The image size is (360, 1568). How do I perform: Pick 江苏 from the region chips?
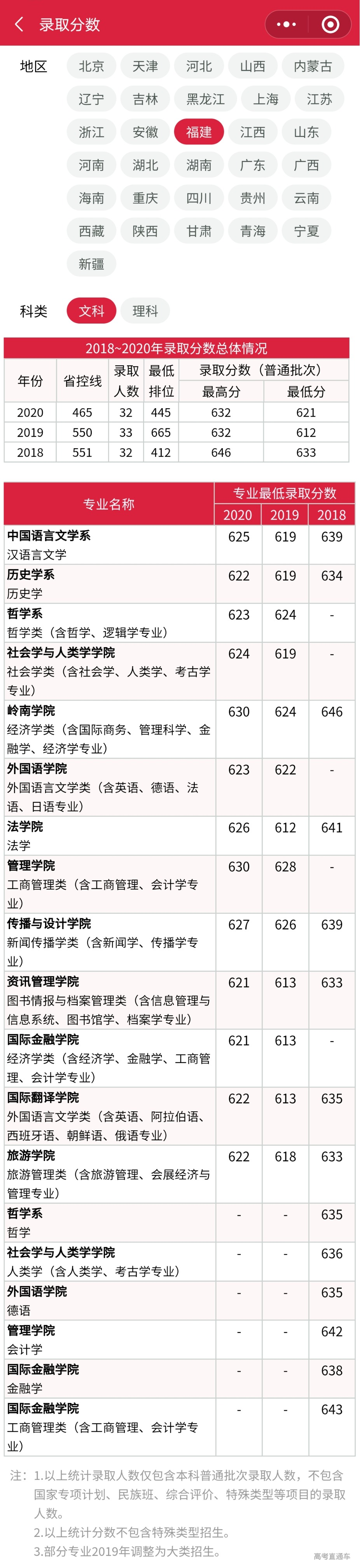pyautogui.click(x=319, y=99)
